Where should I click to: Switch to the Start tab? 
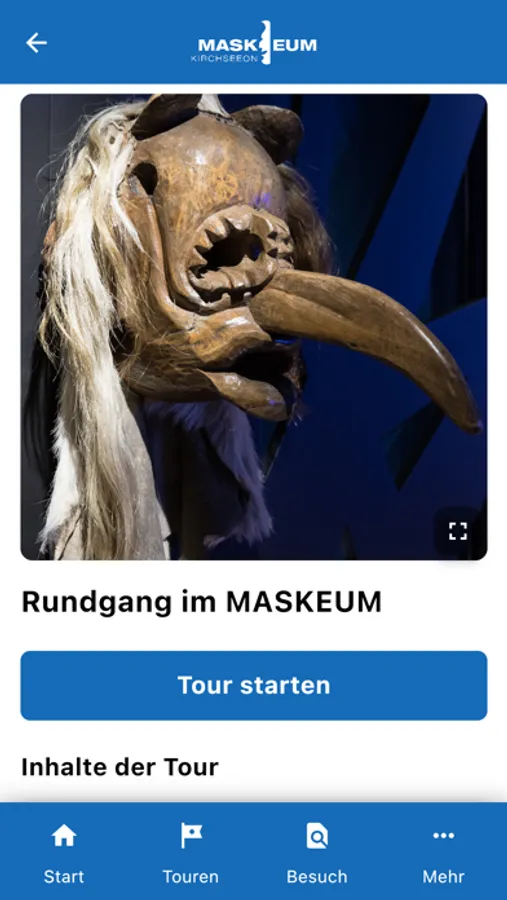64,853
